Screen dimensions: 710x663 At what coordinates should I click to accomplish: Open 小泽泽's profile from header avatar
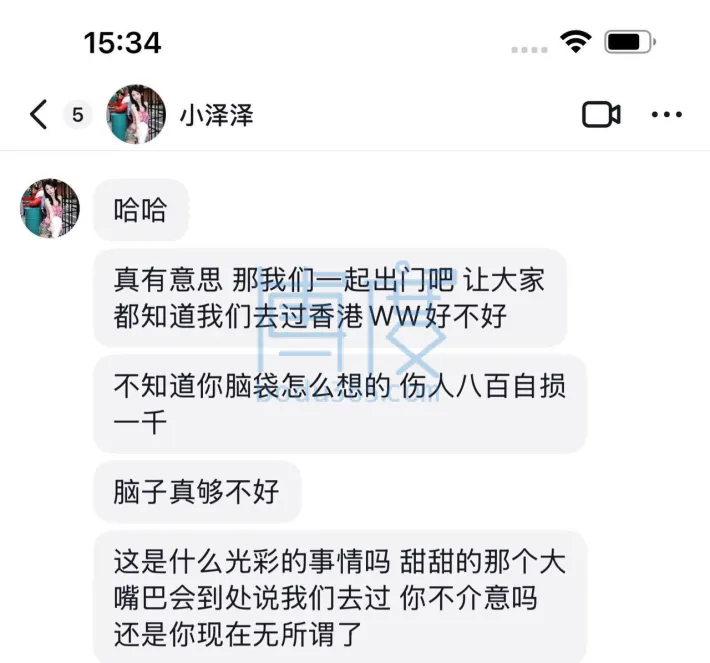coord(136,114)
